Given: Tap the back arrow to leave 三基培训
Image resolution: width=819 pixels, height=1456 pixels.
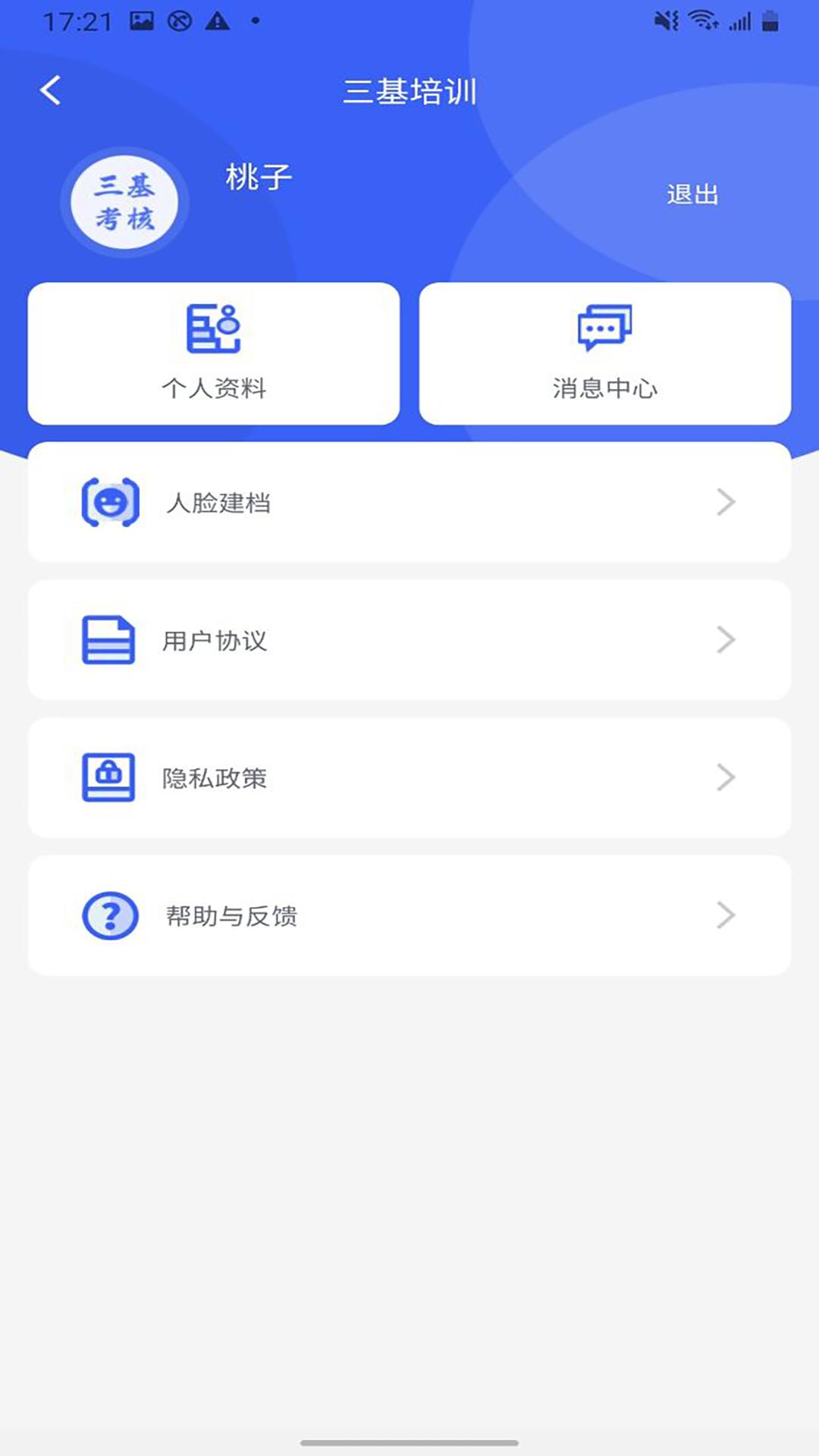Looking at the screenshot, I should [50, 90].
